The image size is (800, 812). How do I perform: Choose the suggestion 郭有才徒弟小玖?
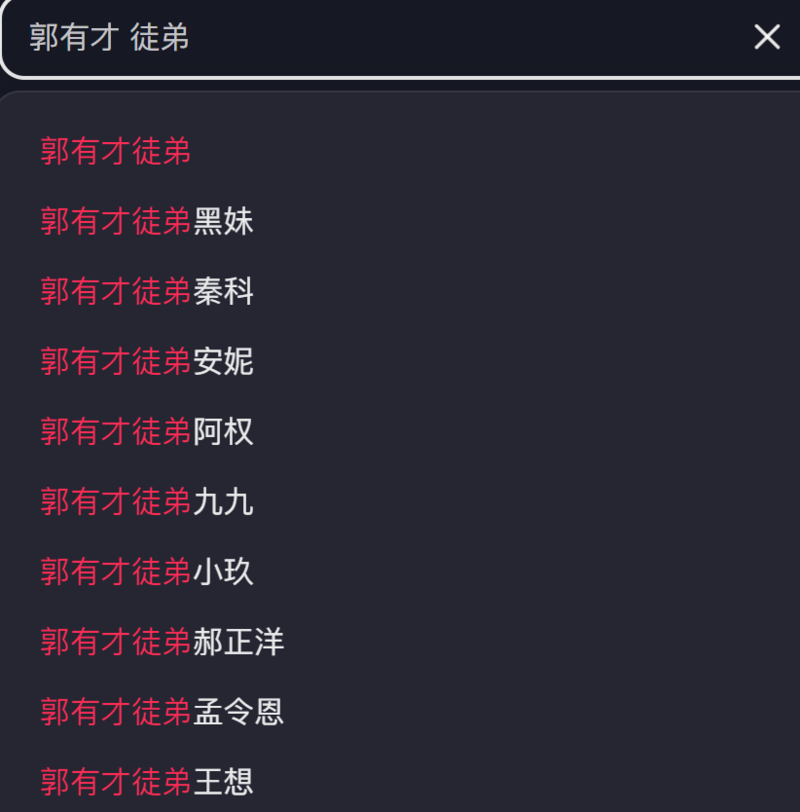[x=147, y=572]
